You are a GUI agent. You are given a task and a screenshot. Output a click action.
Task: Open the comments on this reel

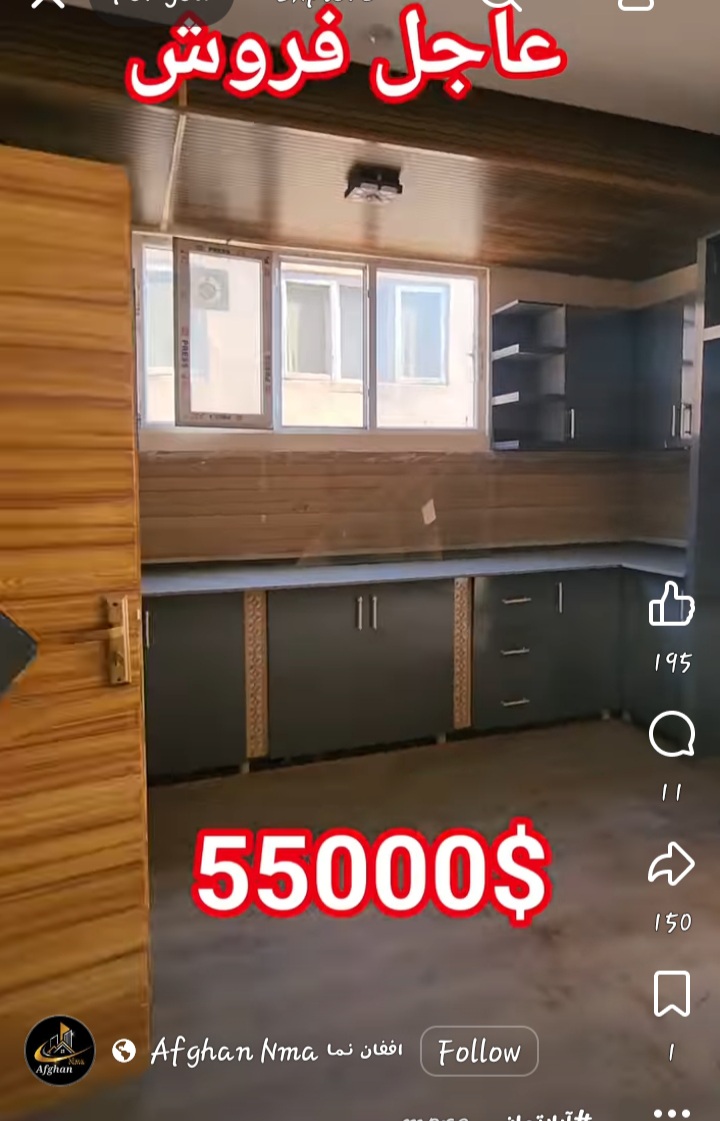(671, 735)
